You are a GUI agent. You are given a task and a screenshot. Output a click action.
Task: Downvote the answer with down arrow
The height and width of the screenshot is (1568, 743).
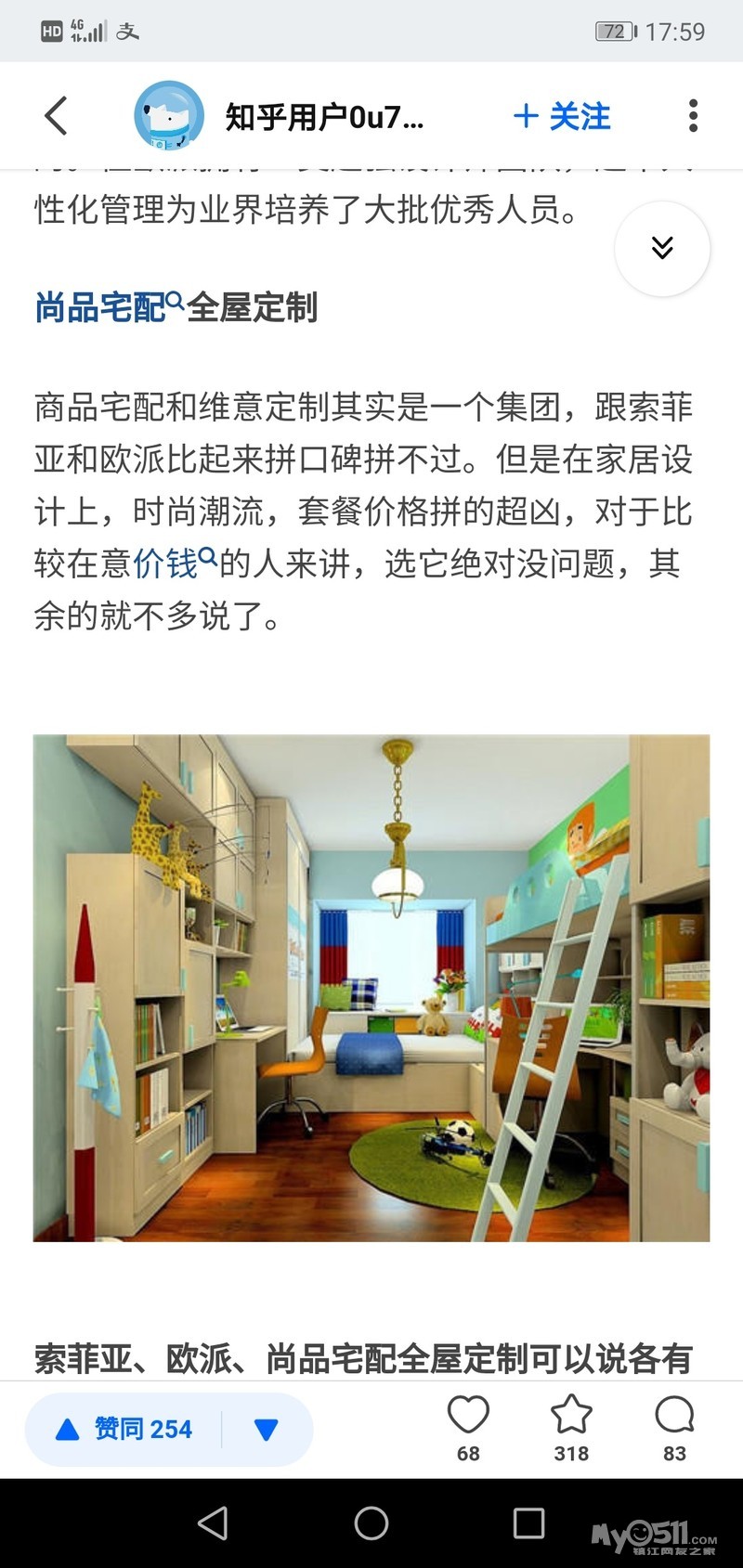pyautogui.click(x=267, y=1430)
